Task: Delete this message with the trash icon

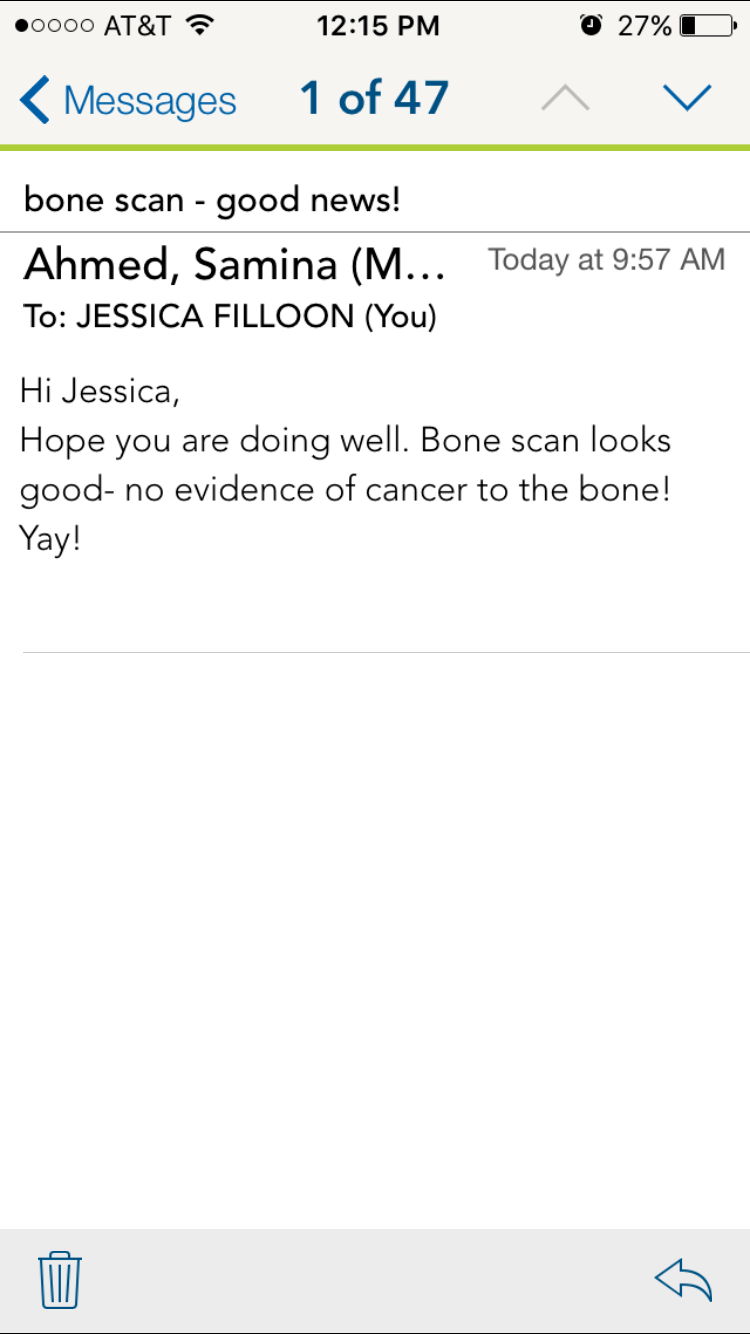Action: (x=60, y=1279)
